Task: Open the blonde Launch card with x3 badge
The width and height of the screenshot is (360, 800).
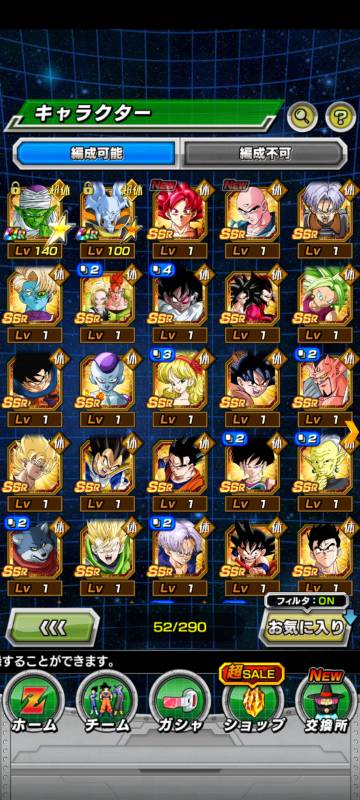Action: point(179,388)
